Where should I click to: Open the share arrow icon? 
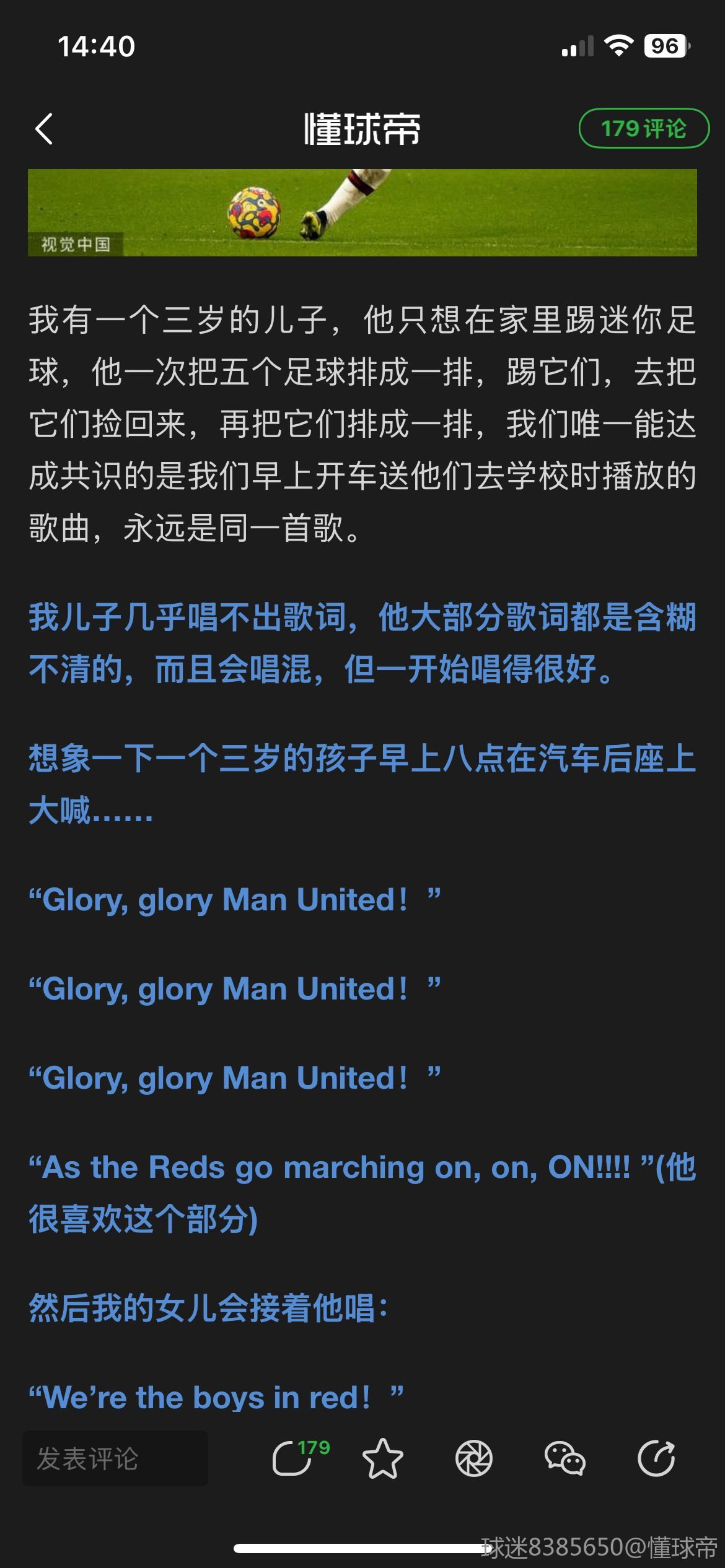[x=656, y=1458]
